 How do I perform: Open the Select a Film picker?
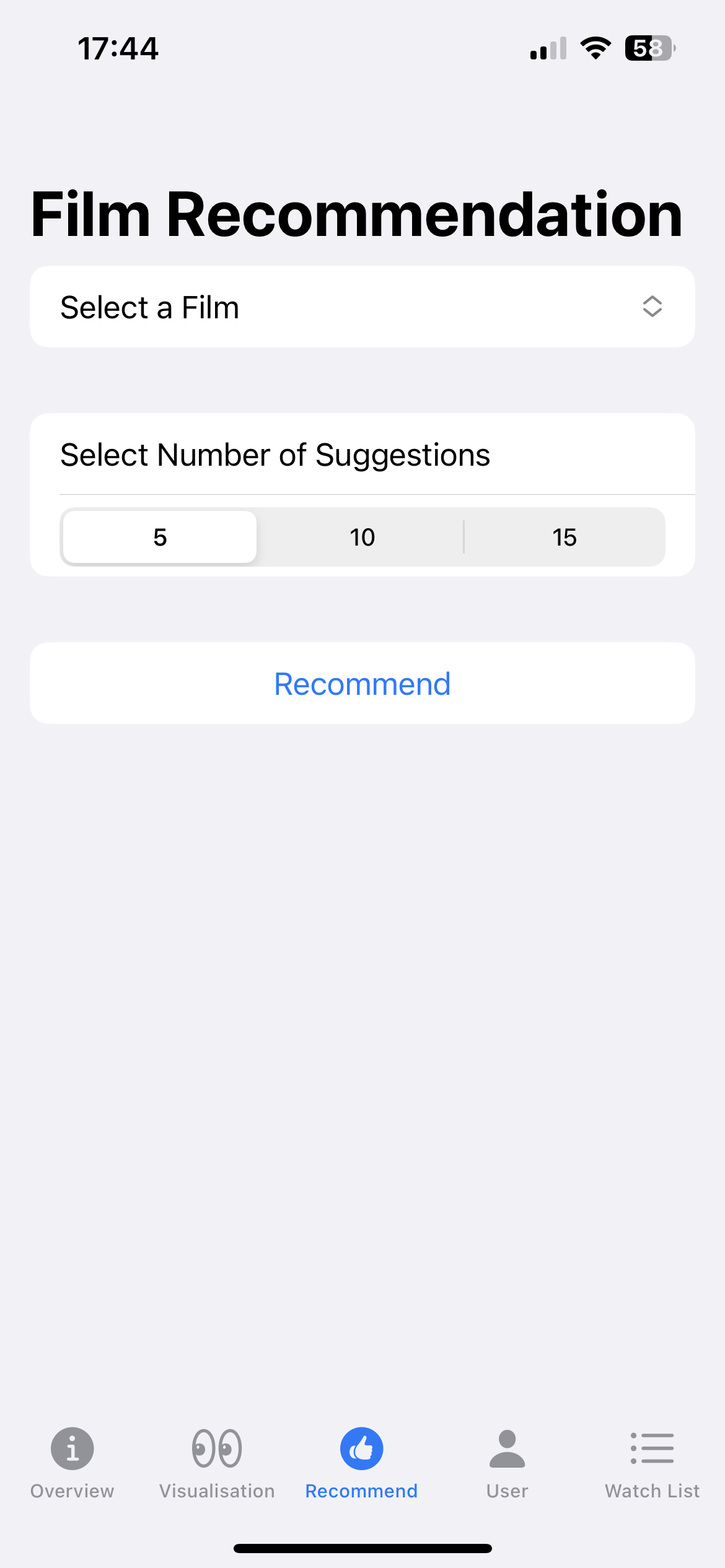362,307
